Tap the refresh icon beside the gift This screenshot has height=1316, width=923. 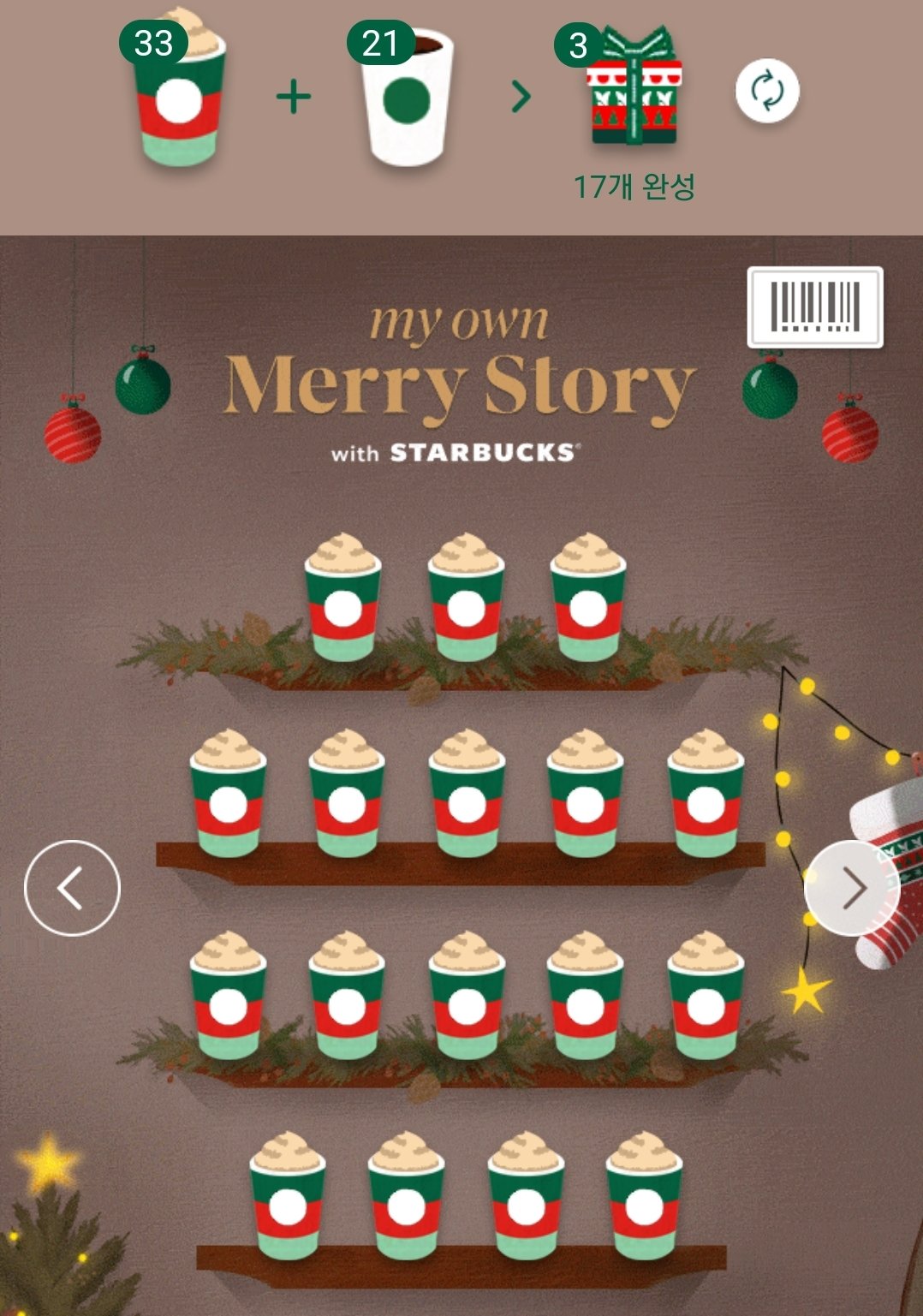[x=767, y=91]
